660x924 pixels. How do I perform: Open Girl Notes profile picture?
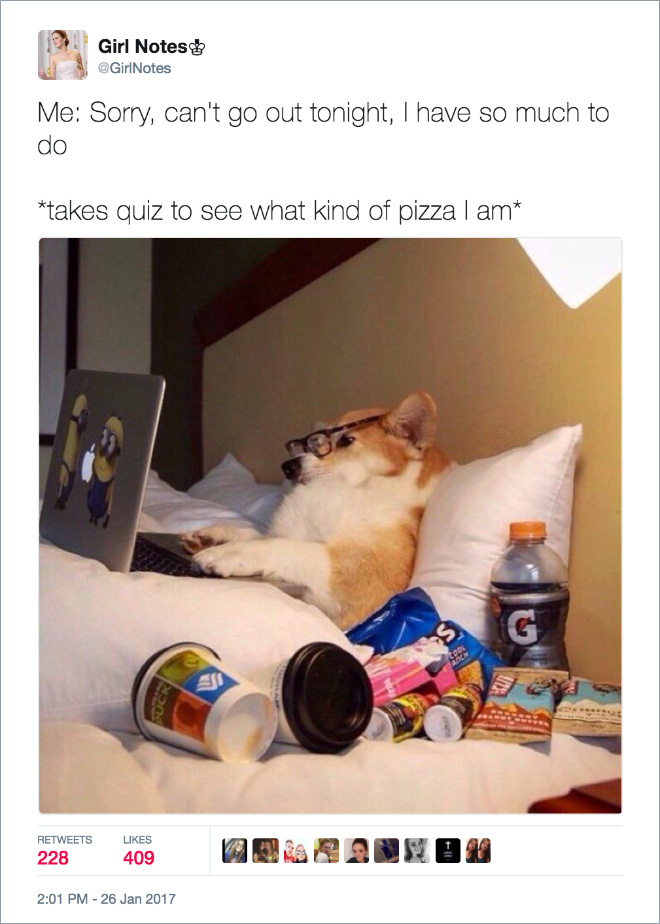point(63,55)
